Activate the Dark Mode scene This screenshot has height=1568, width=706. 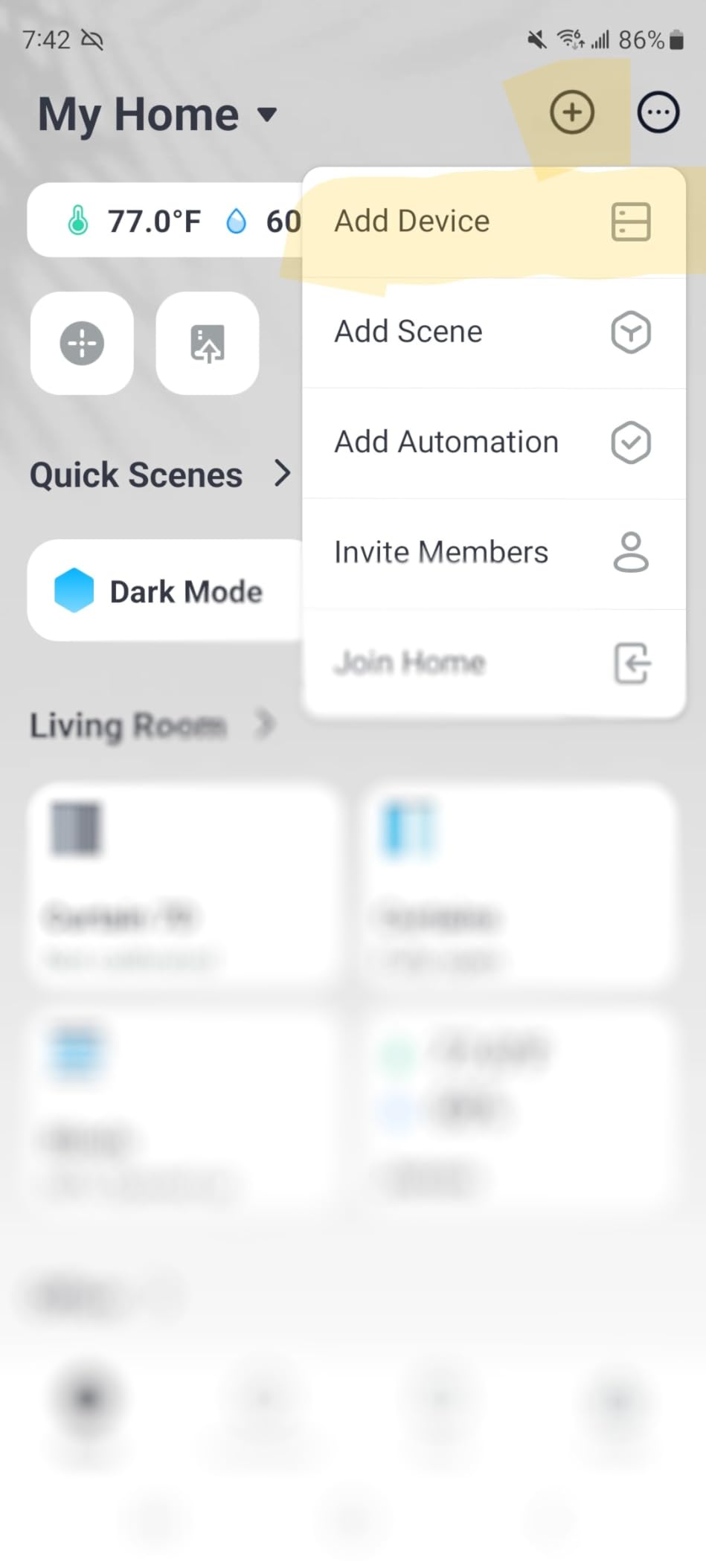click(165, 591)
